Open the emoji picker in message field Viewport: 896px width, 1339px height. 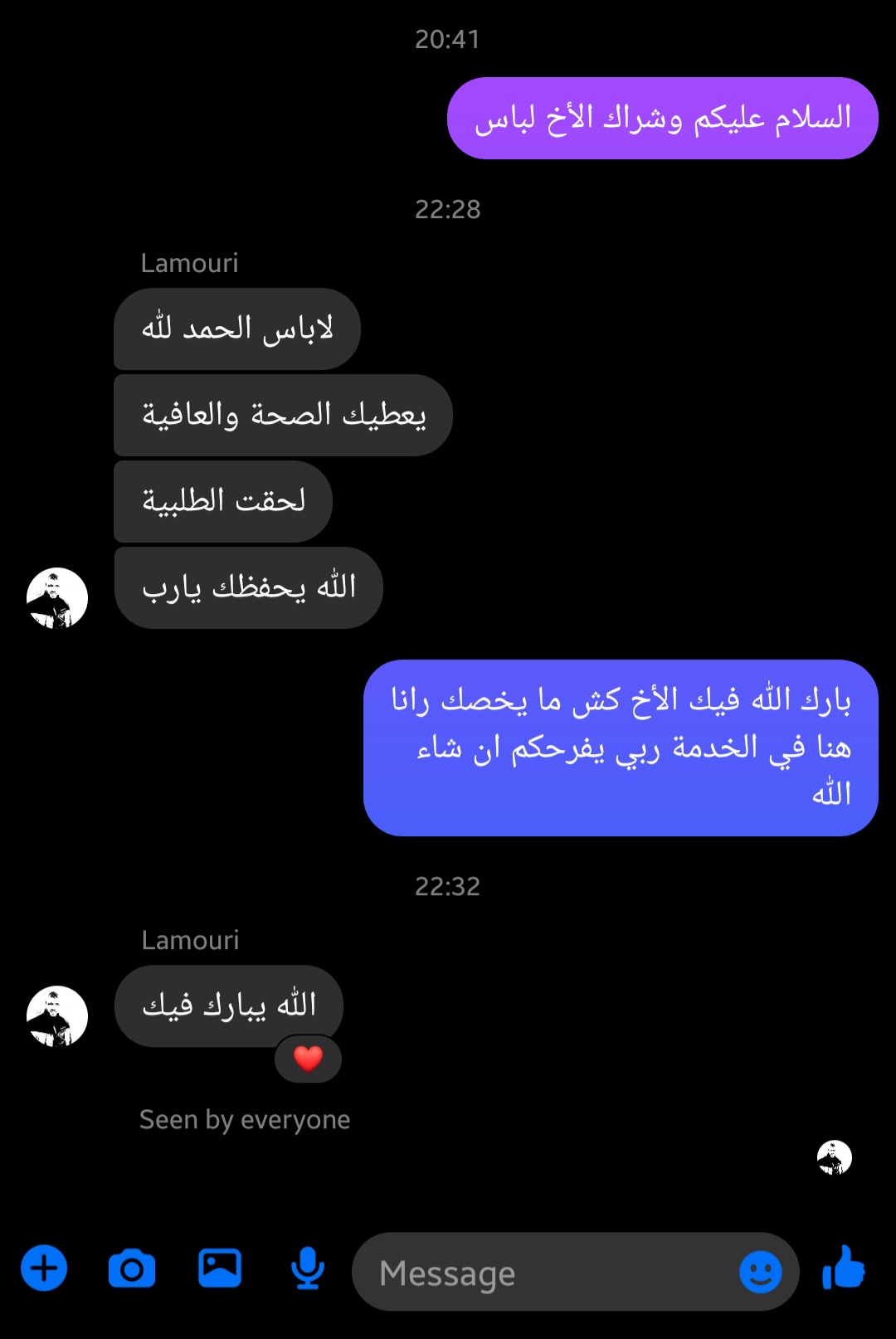tap(760, 1271)
